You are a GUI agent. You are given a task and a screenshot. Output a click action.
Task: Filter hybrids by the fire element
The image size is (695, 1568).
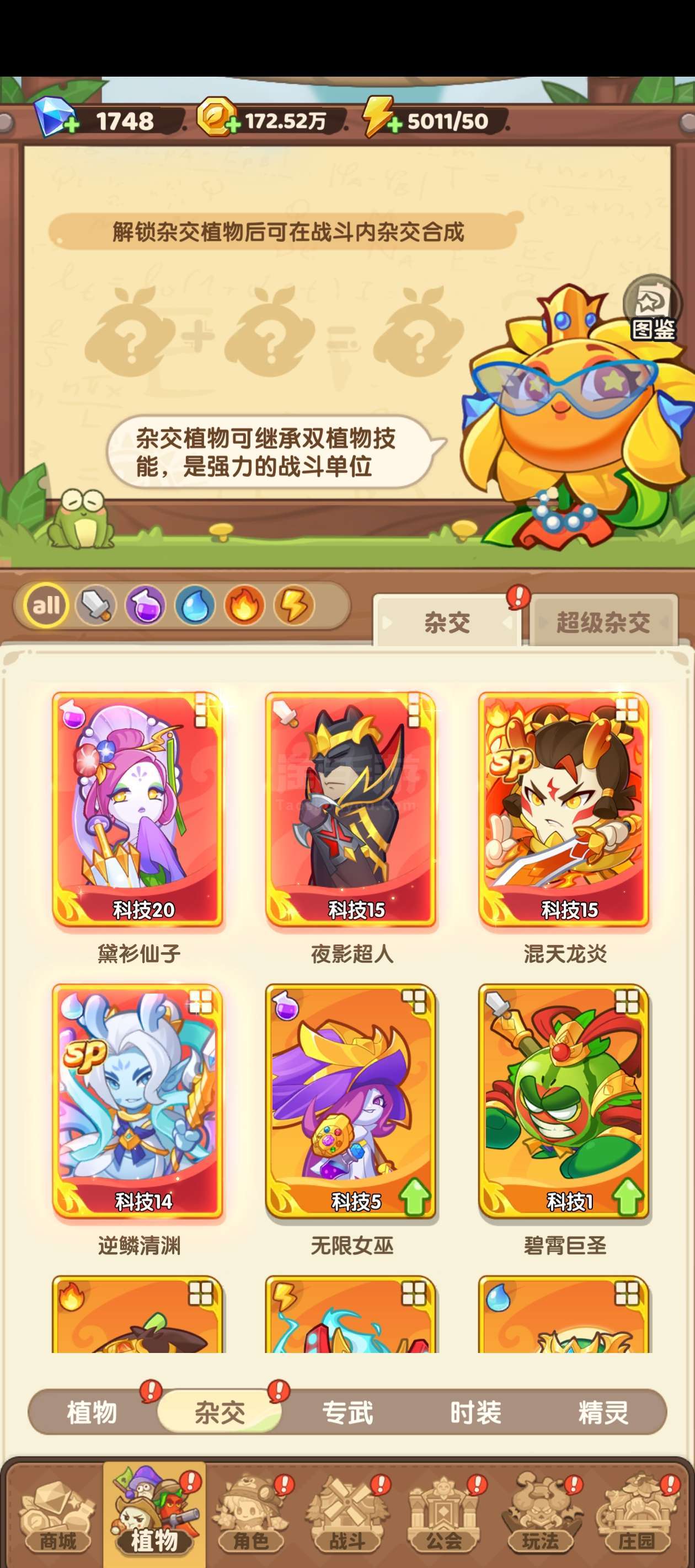pos(244,605)
